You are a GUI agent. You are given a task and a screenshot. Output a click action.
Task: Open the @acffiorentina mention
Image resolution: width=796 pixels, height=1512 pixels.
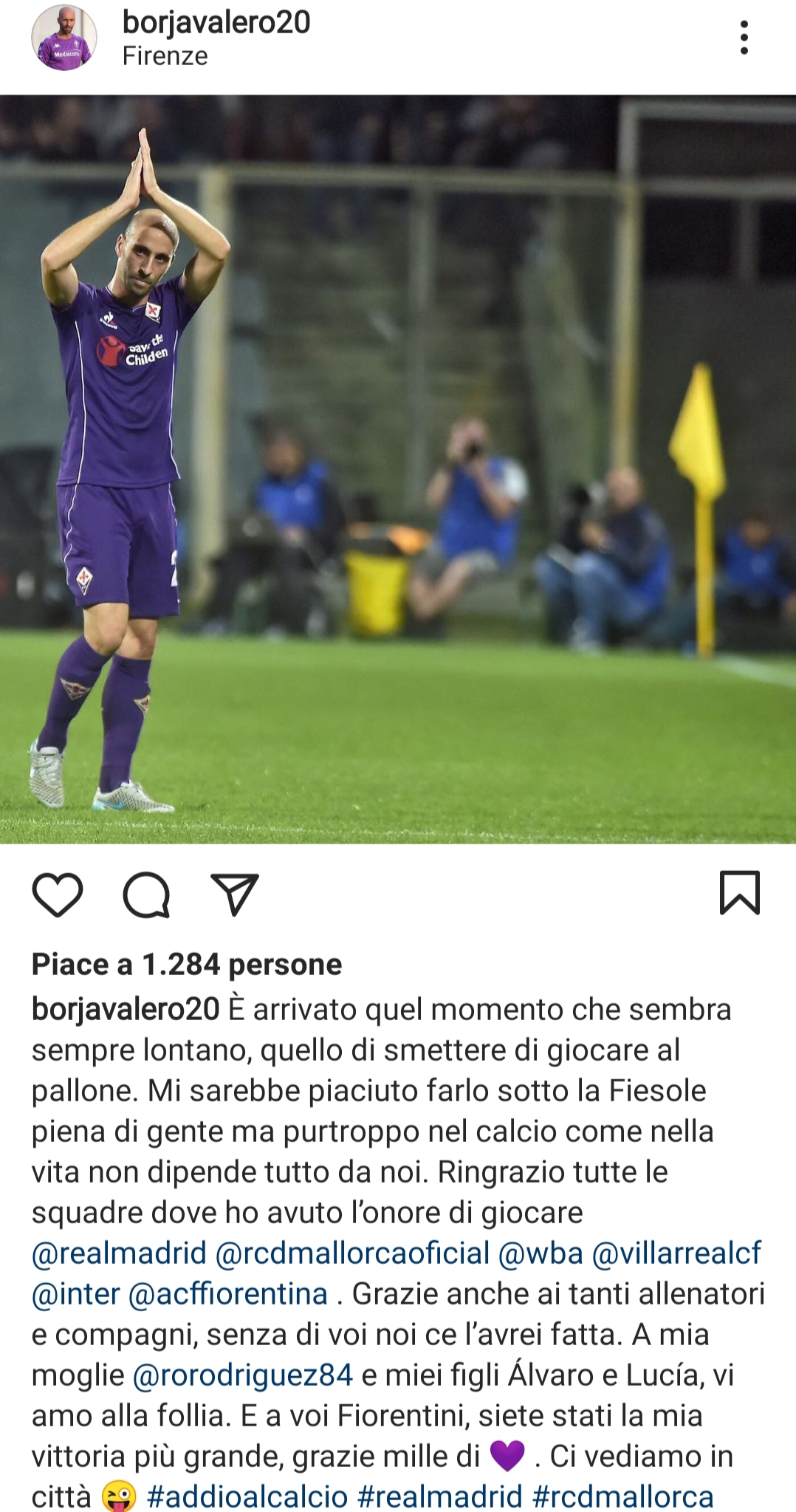227,1294
